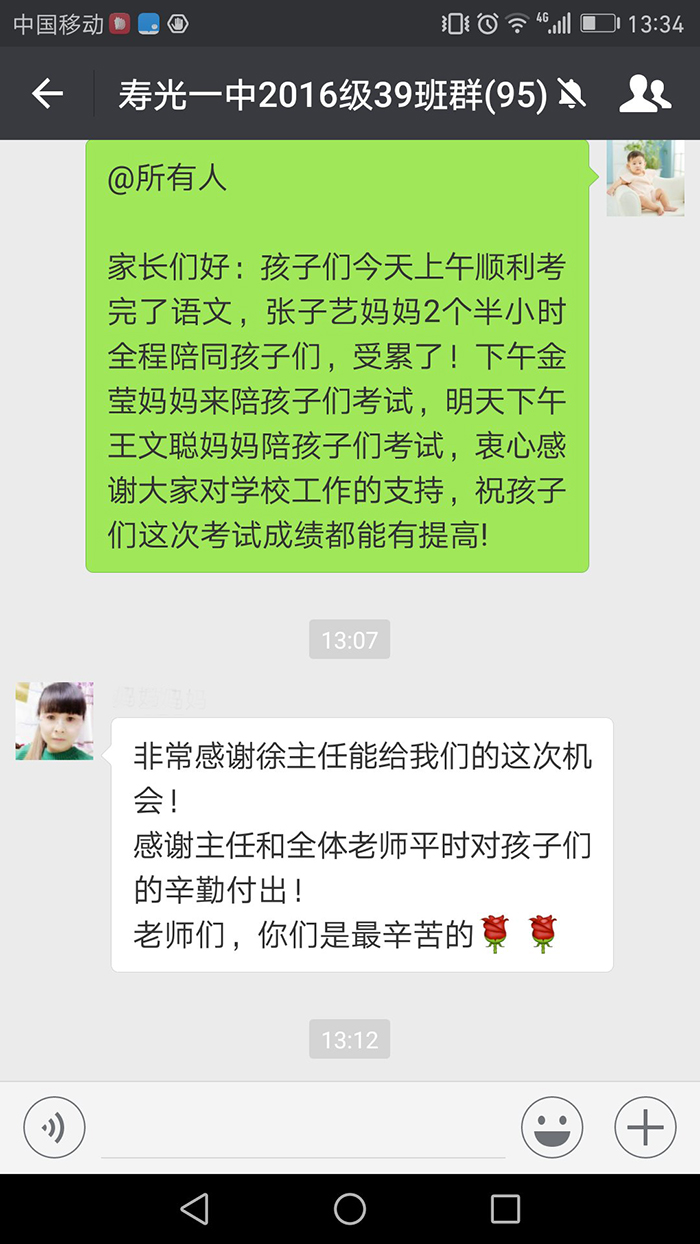Open group members info
This screenshot has height=1244, width=700.
click(x=644, y=94)
